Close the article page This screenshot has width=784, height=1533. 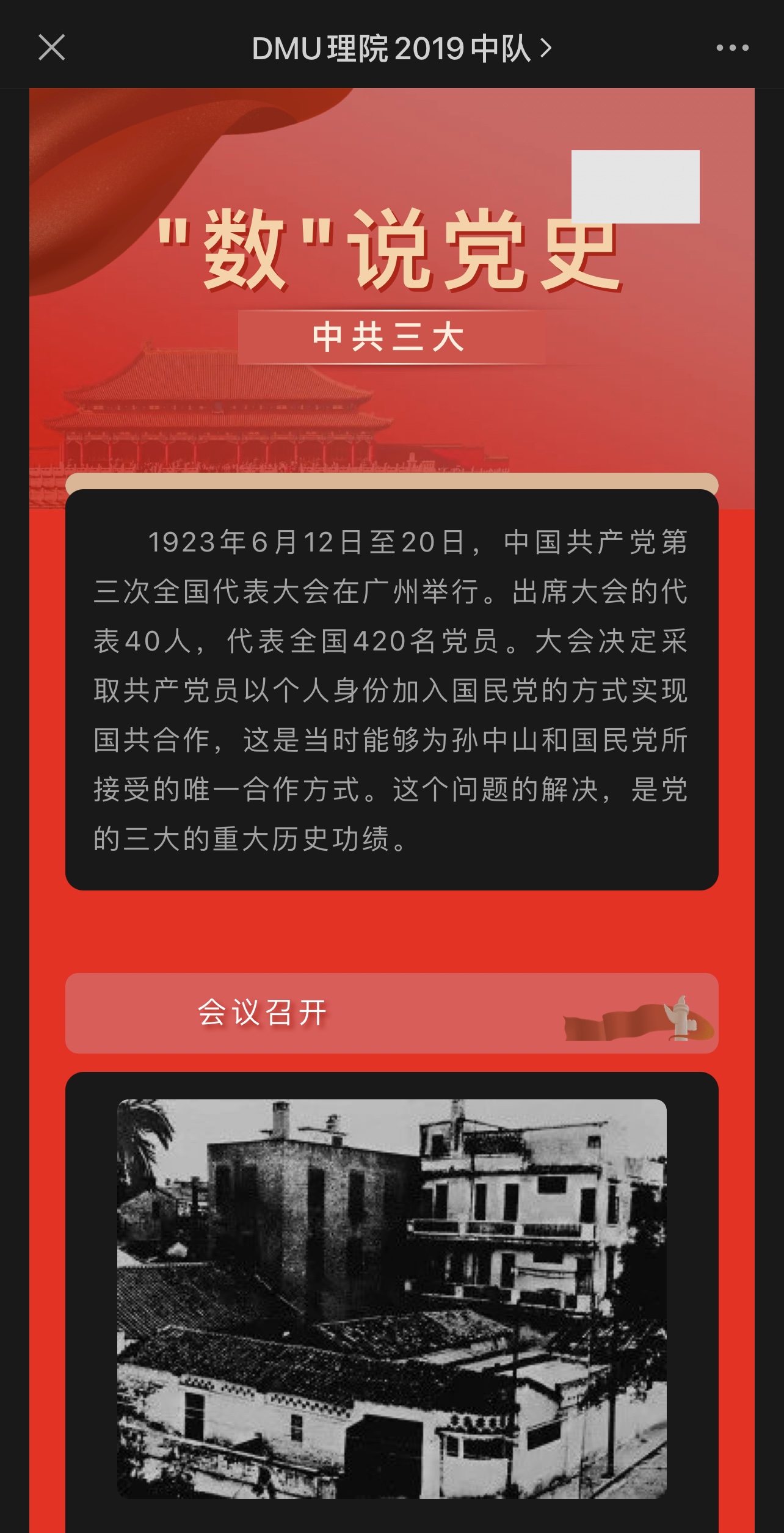coord(51,48)
